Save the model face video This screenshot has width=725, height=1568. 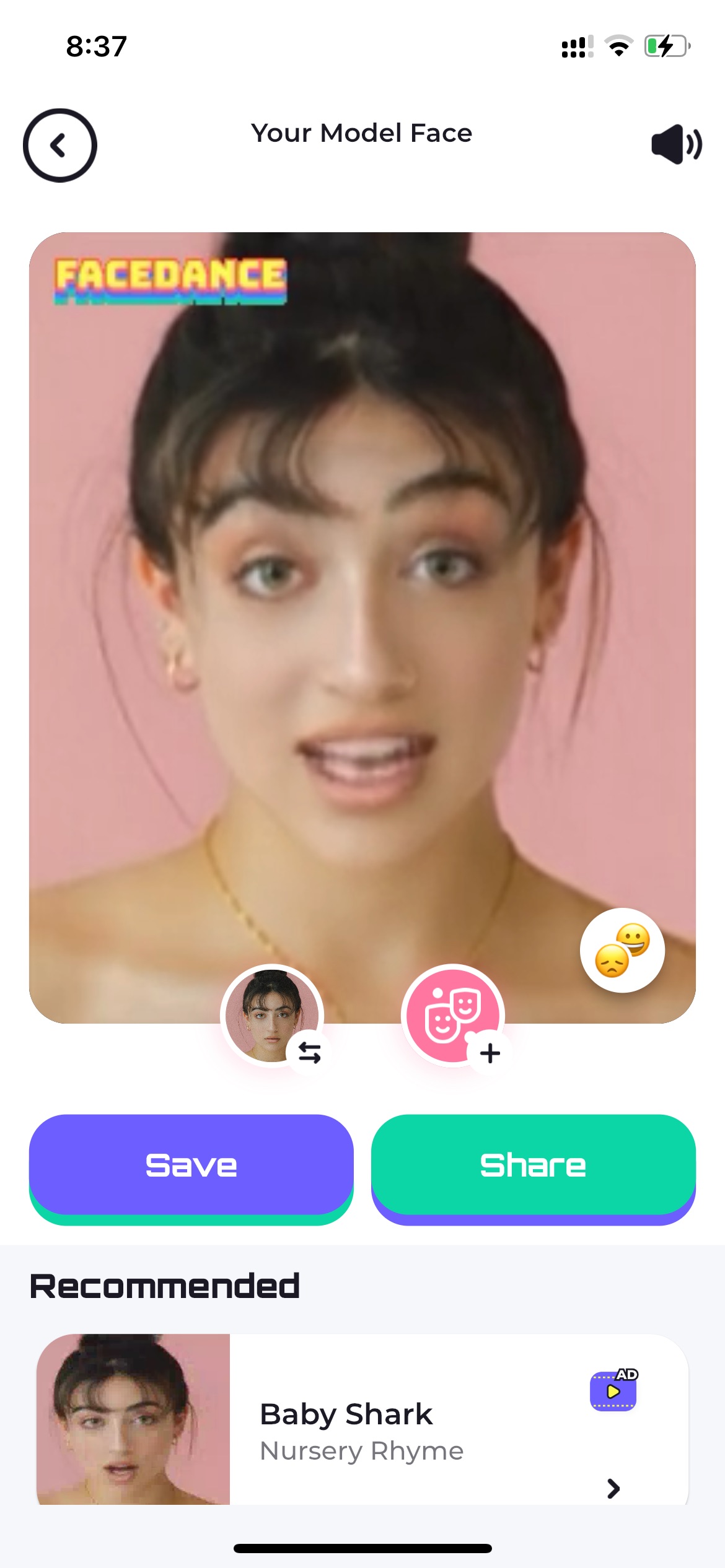pyautogui.click(x=191, y=1165)
